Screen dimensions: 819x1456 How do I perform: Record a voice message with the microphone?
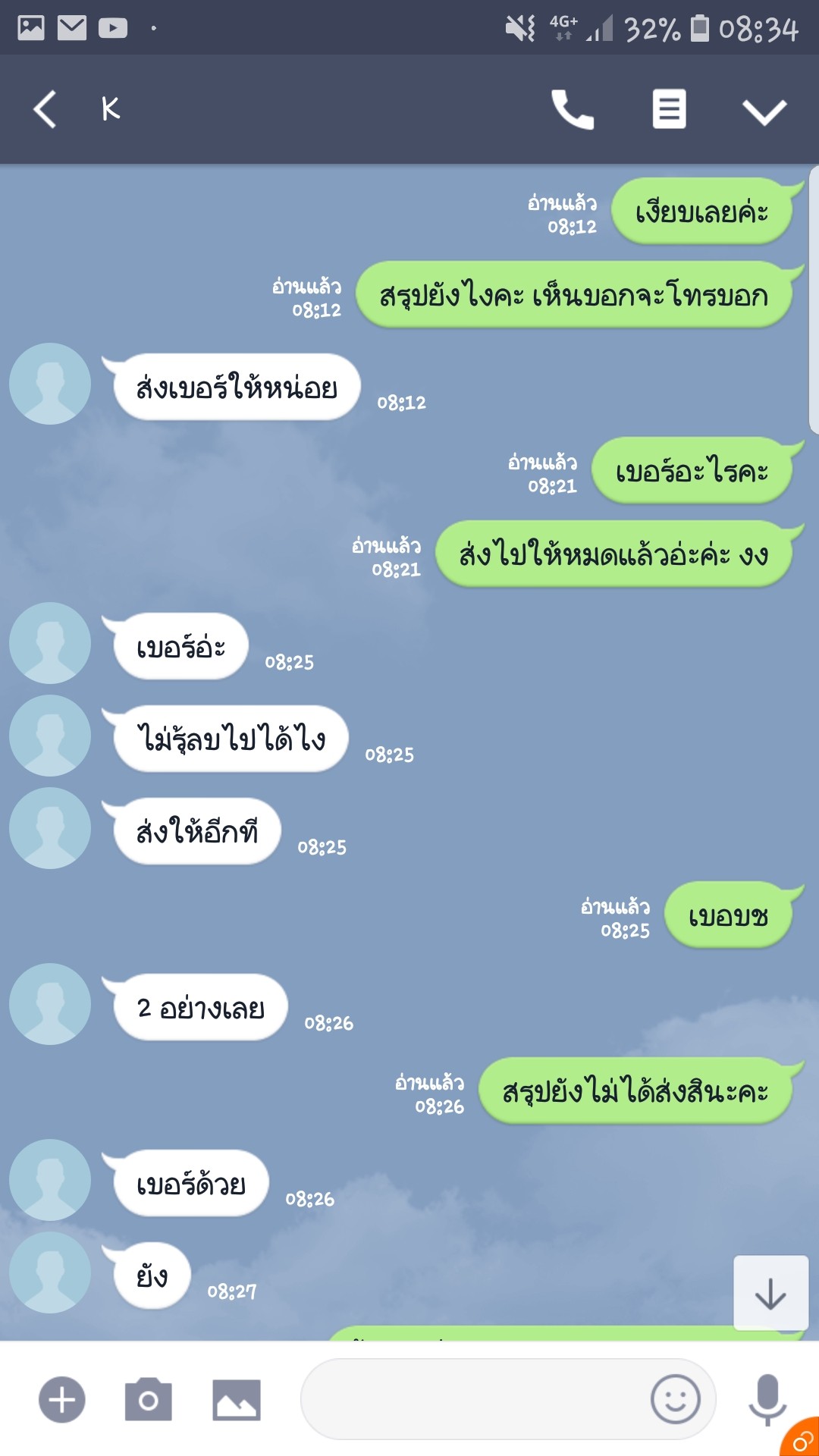(767, 1399)
